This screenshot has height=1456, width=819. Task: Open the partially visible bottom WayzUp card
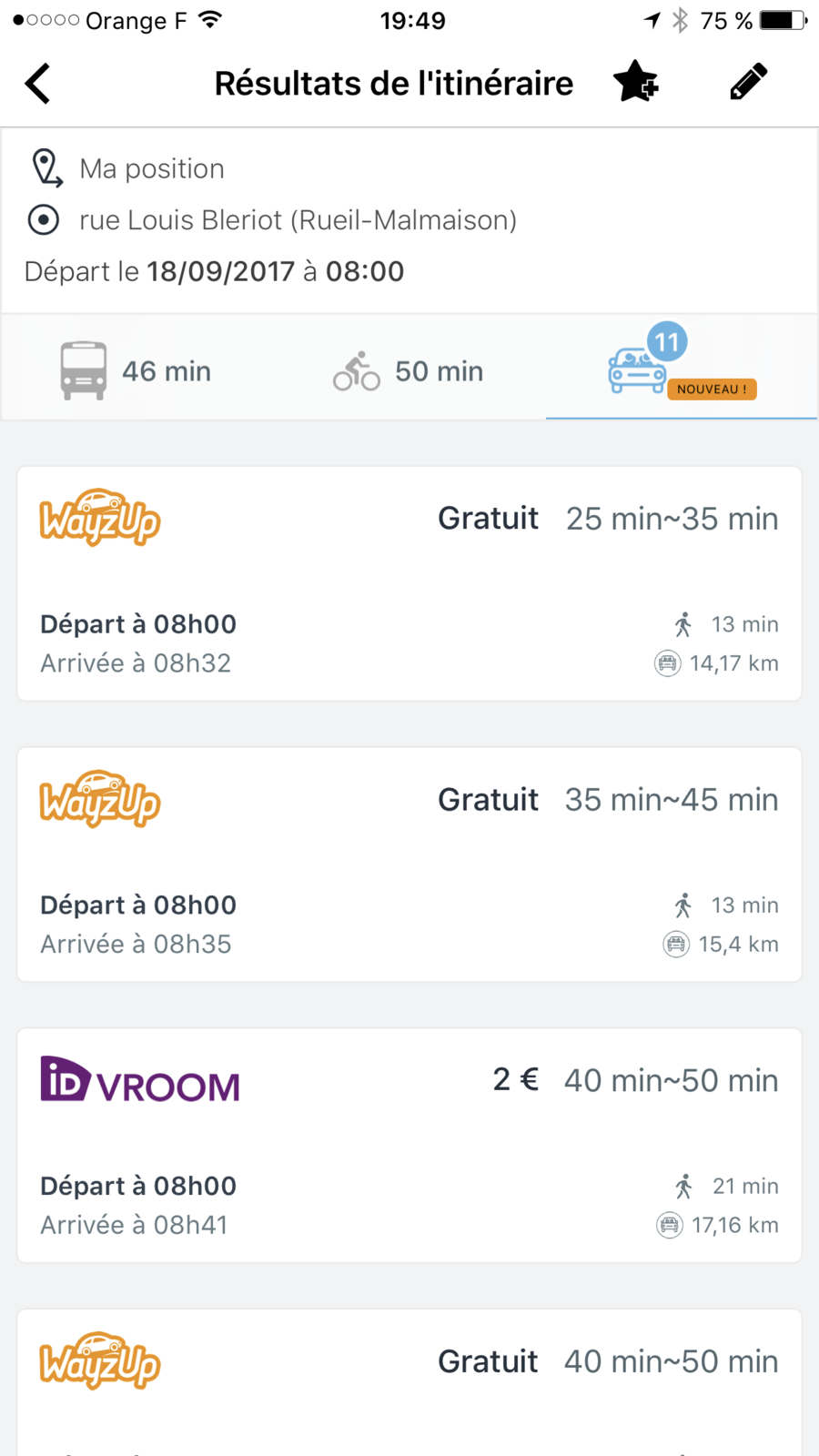coord(409,1383)
